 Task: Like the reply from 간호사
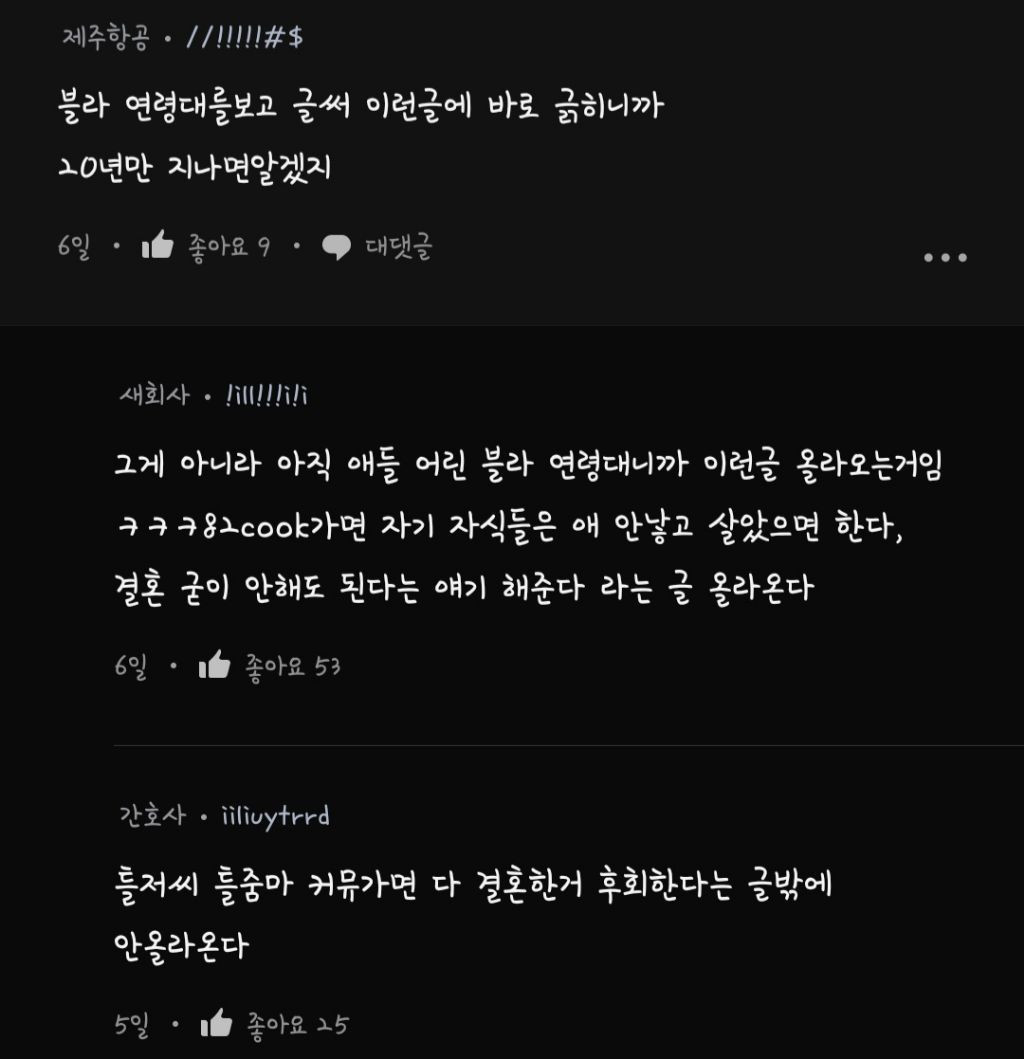[x=216, y=1025]
